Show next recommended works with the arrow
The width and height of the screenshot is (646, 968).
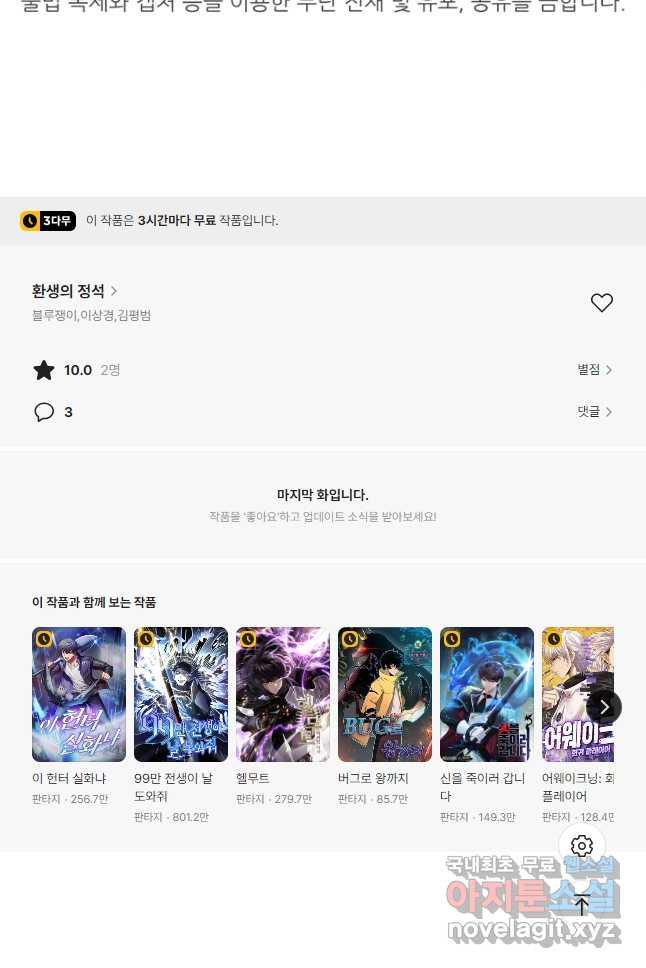(x=604, y=707)
